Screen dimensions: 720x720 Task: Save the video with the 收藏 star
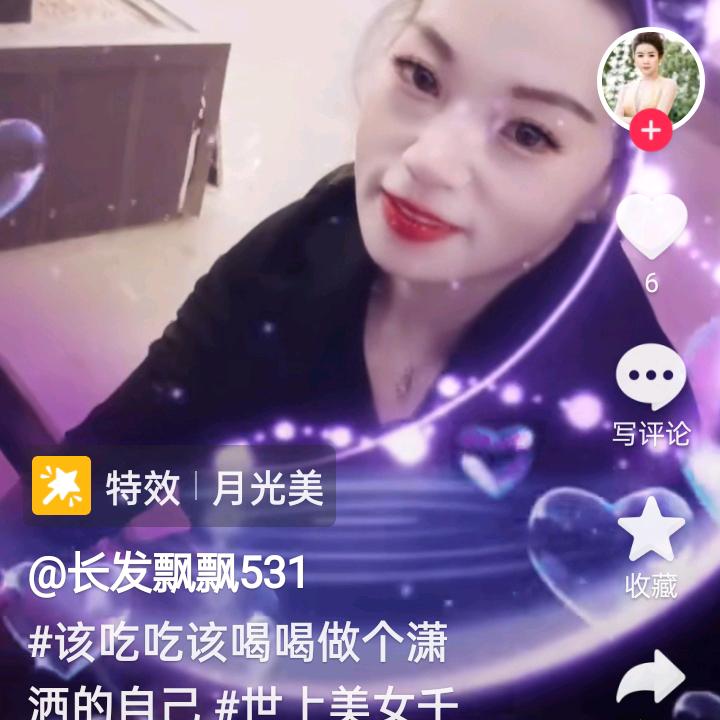pos(651,530)
